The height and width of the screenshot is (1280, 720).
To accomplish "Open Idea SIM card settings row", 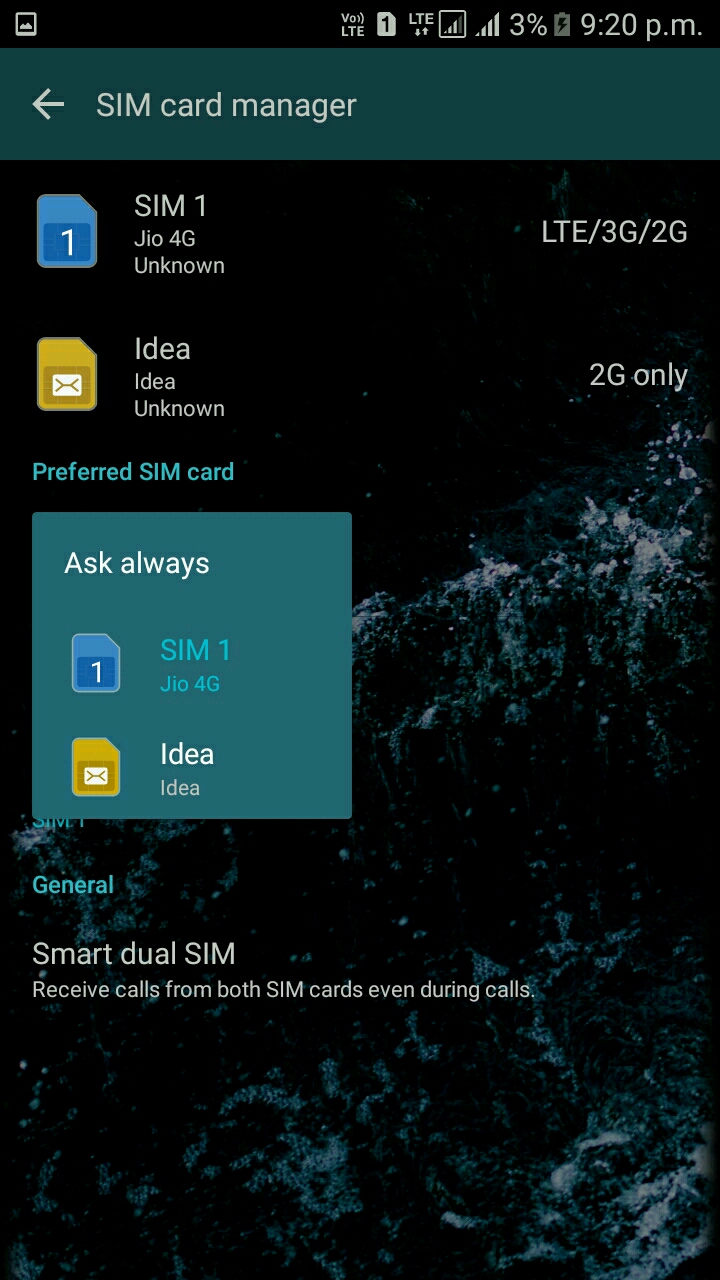I will 360,376.
